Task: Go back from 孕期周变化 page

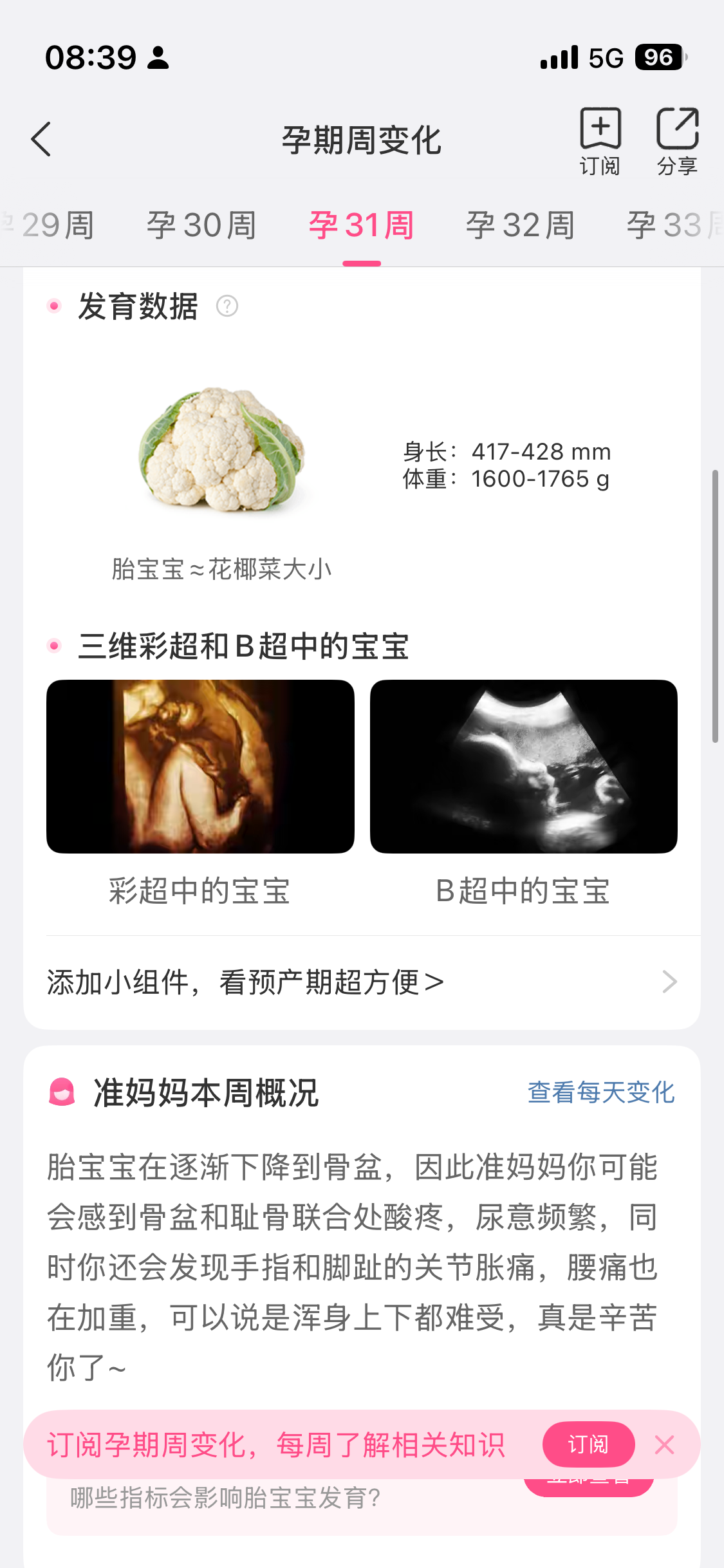Action: pyautogui.click(x=41, y=139)
